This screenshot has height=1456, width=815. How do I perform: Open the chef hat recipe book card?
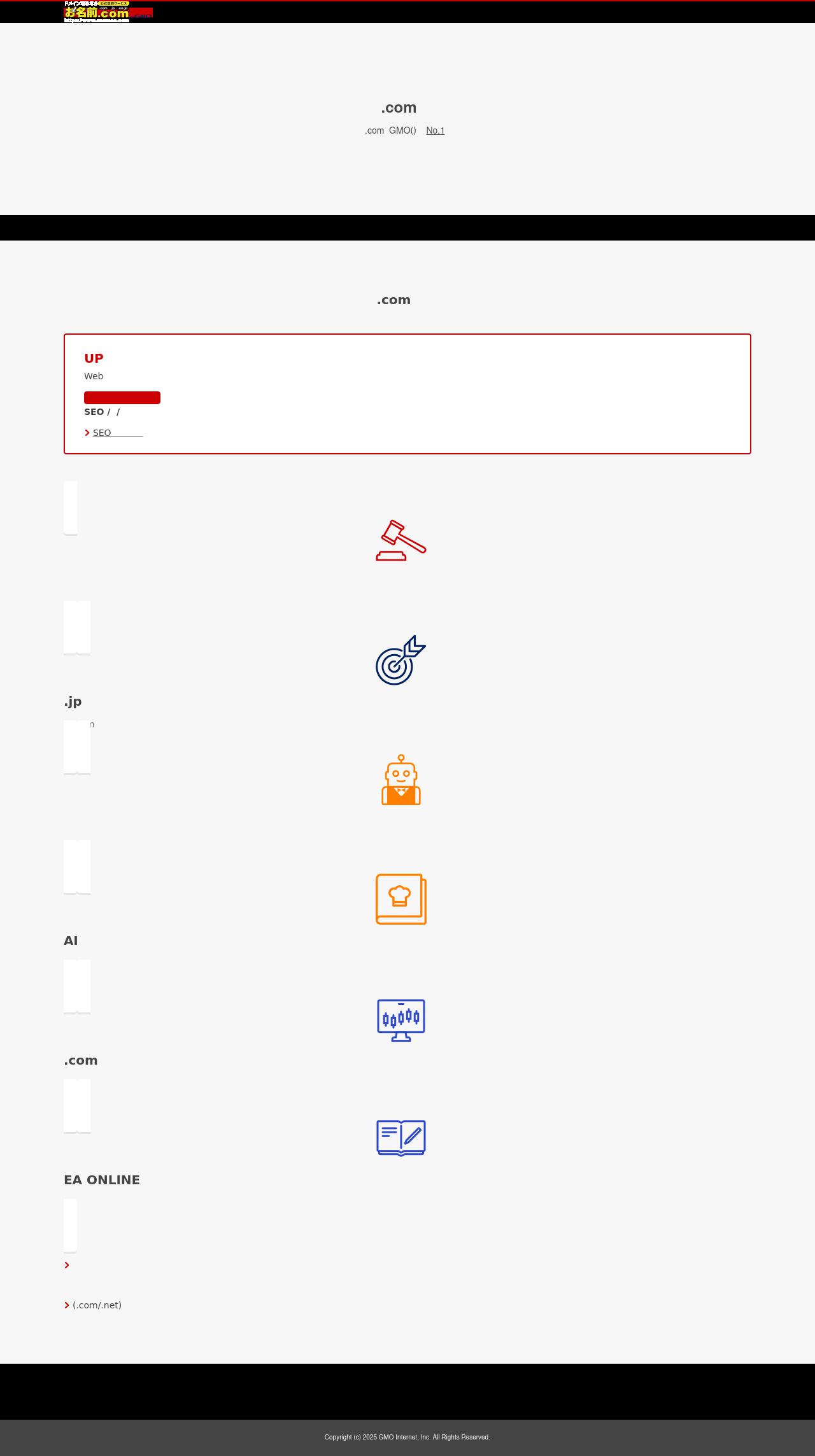click(x=400, y=899)
